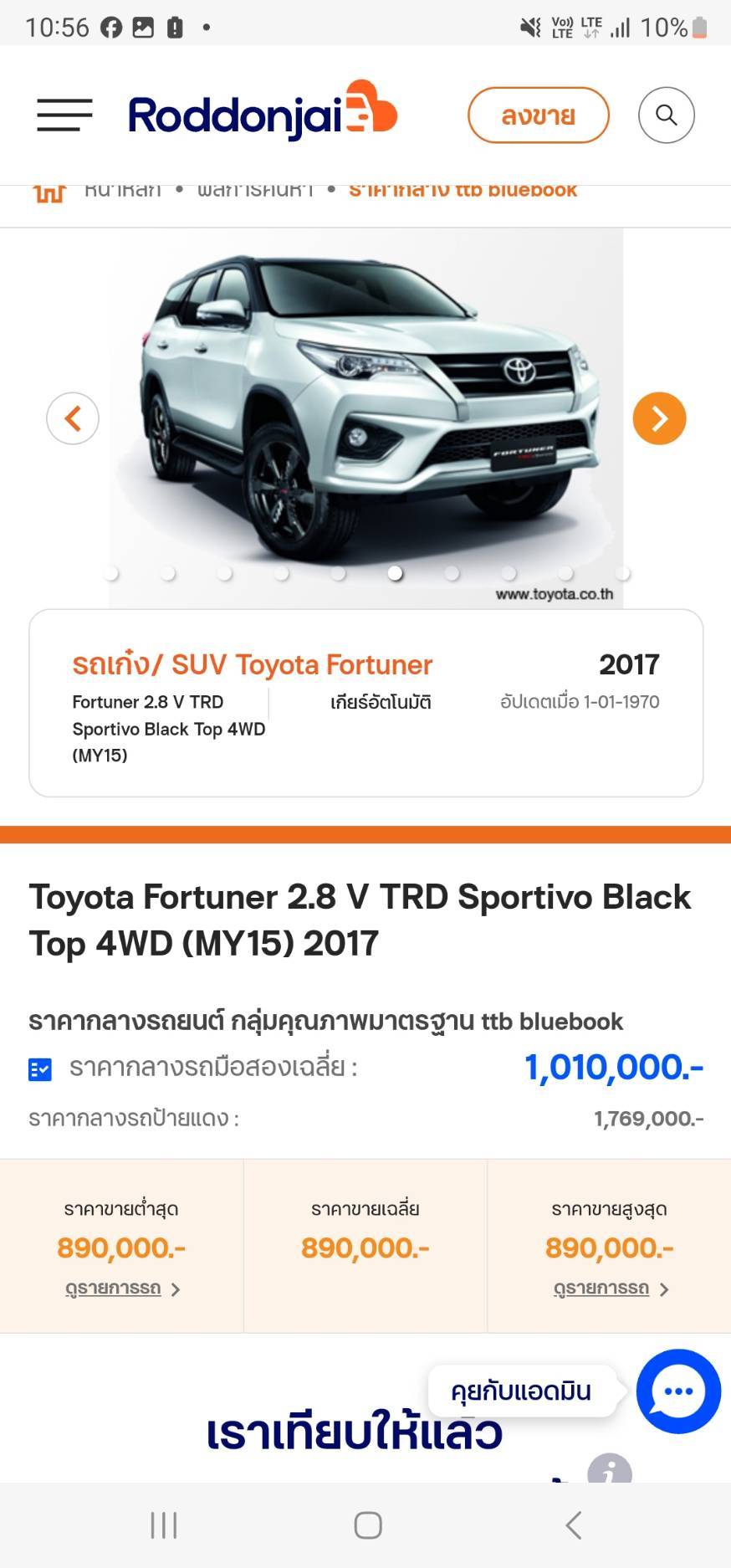
Task: Show the previous car photo
Action: [73, 418]
